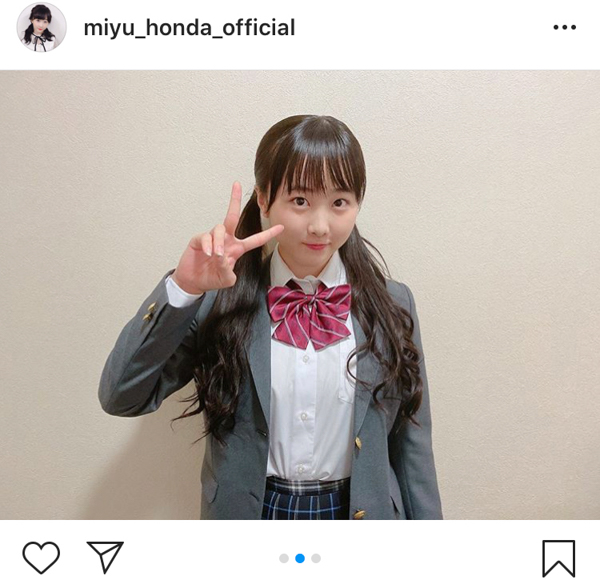Save the post with the bookmark icon
600x580 pixels.
(558, 557)
